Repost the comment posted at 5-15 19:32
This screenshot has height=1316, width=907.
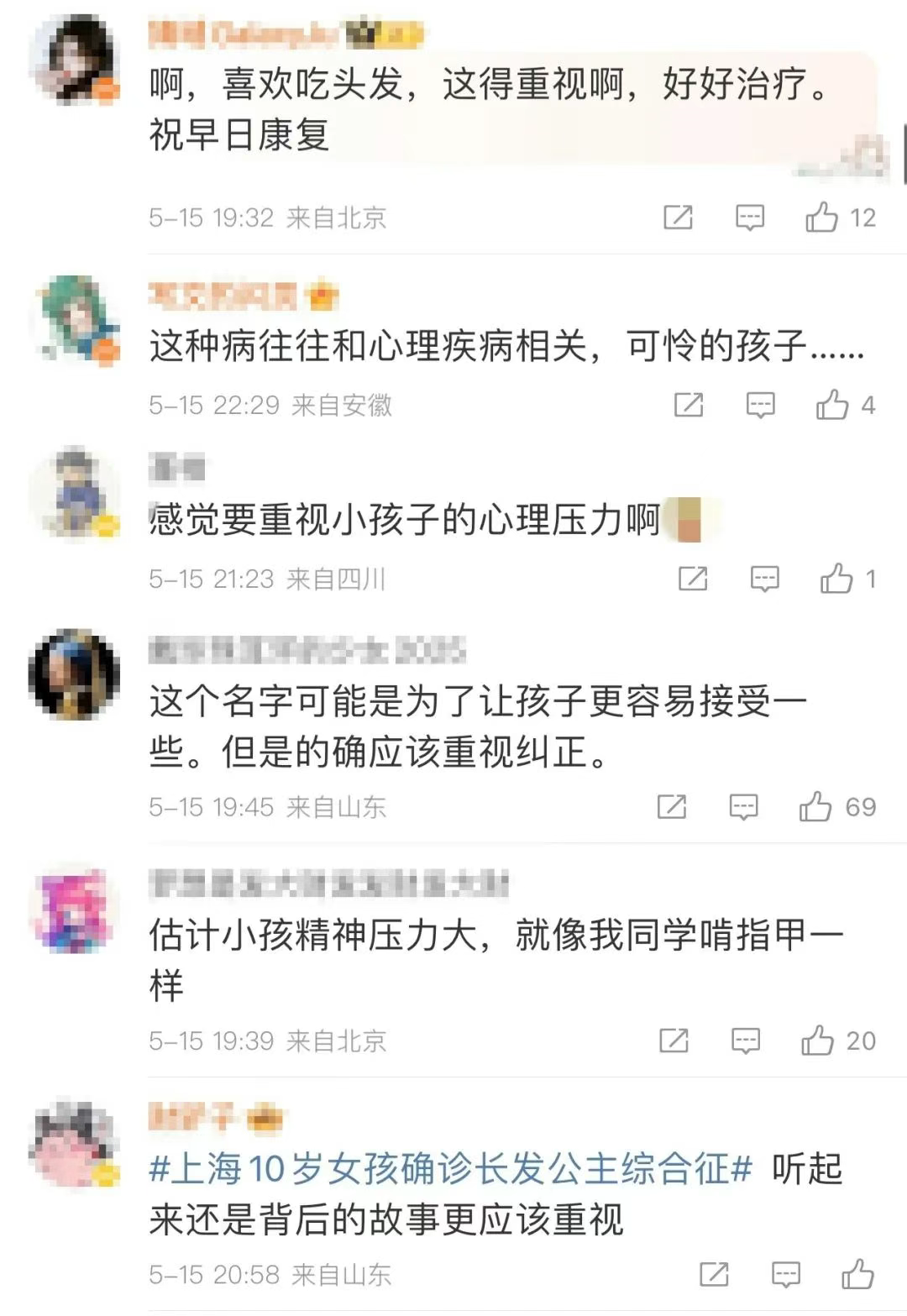(x=678, y=218)
